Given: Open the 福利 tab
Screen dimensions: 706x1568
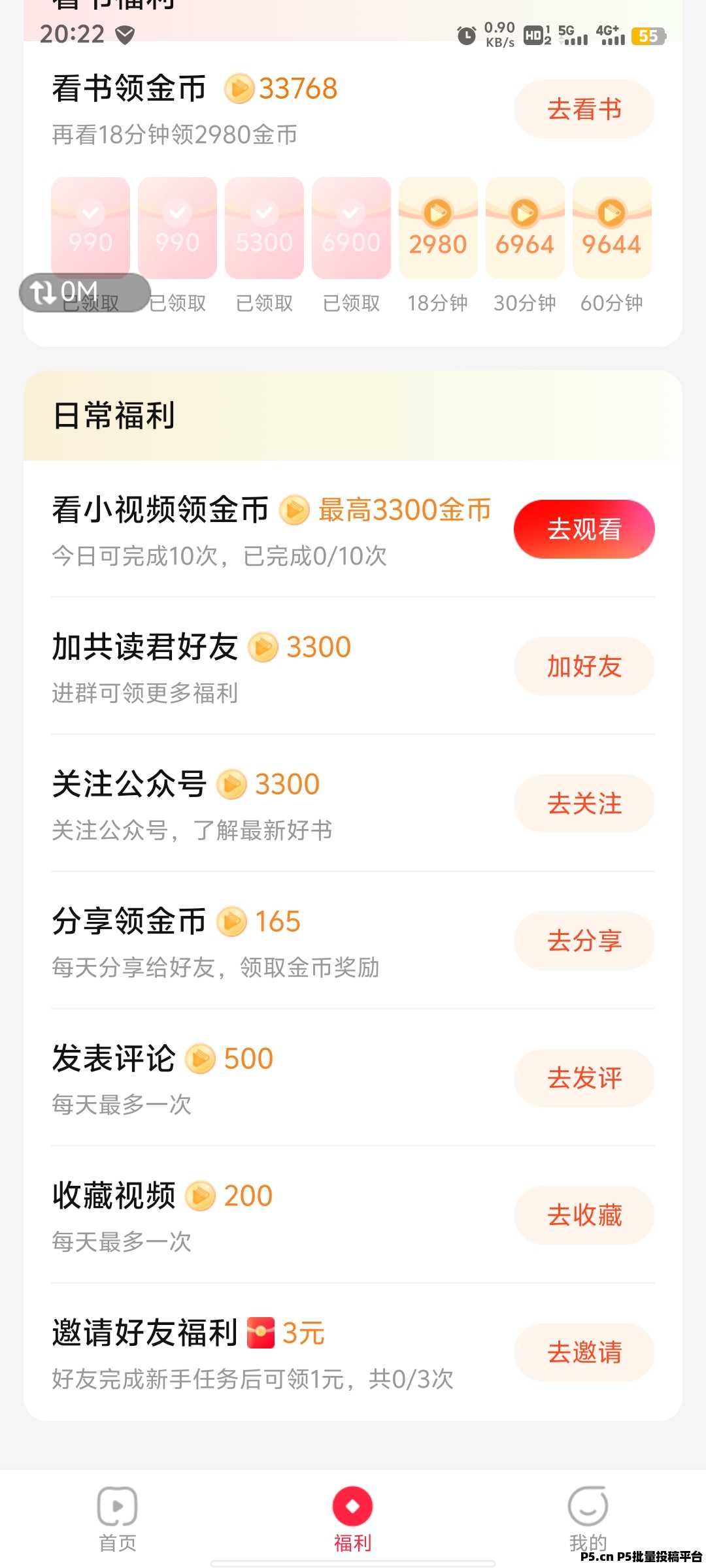Looking at the screenshot, I should coord(353,1519).
